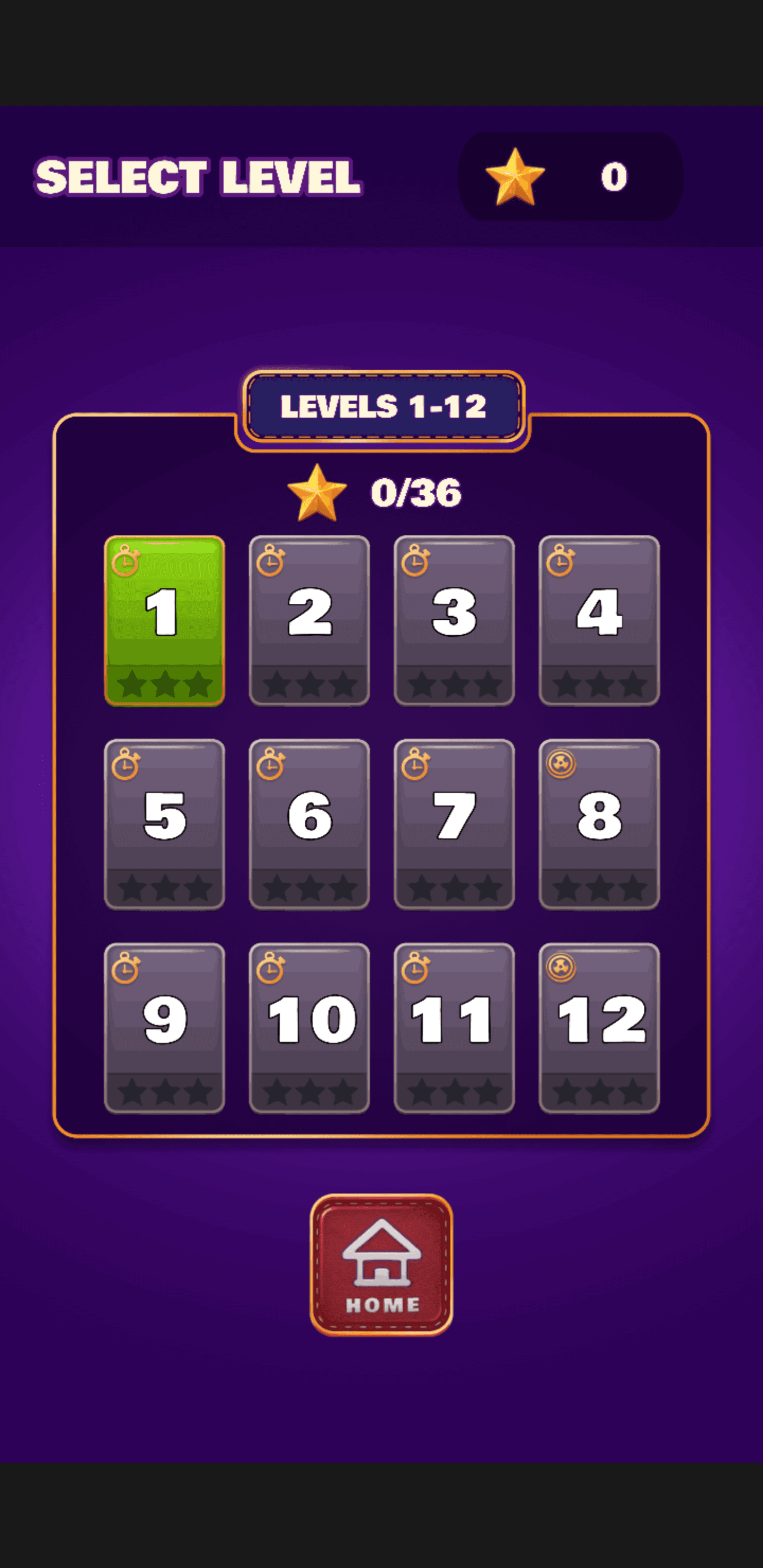Return to the Home screen button
The width and height of the screenshot is (763, 1568).
381,1265
